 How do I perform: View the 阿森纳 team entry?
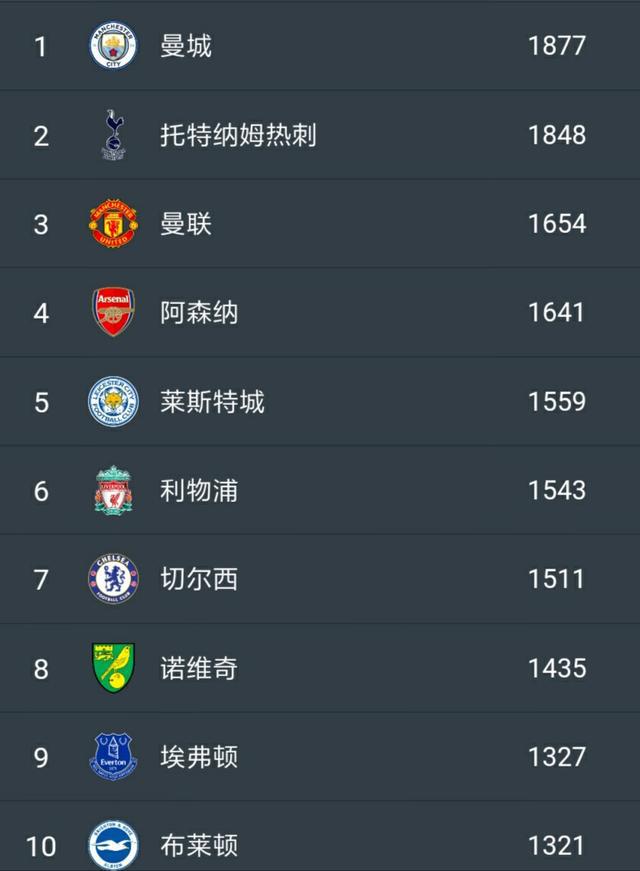click(199, 313)
